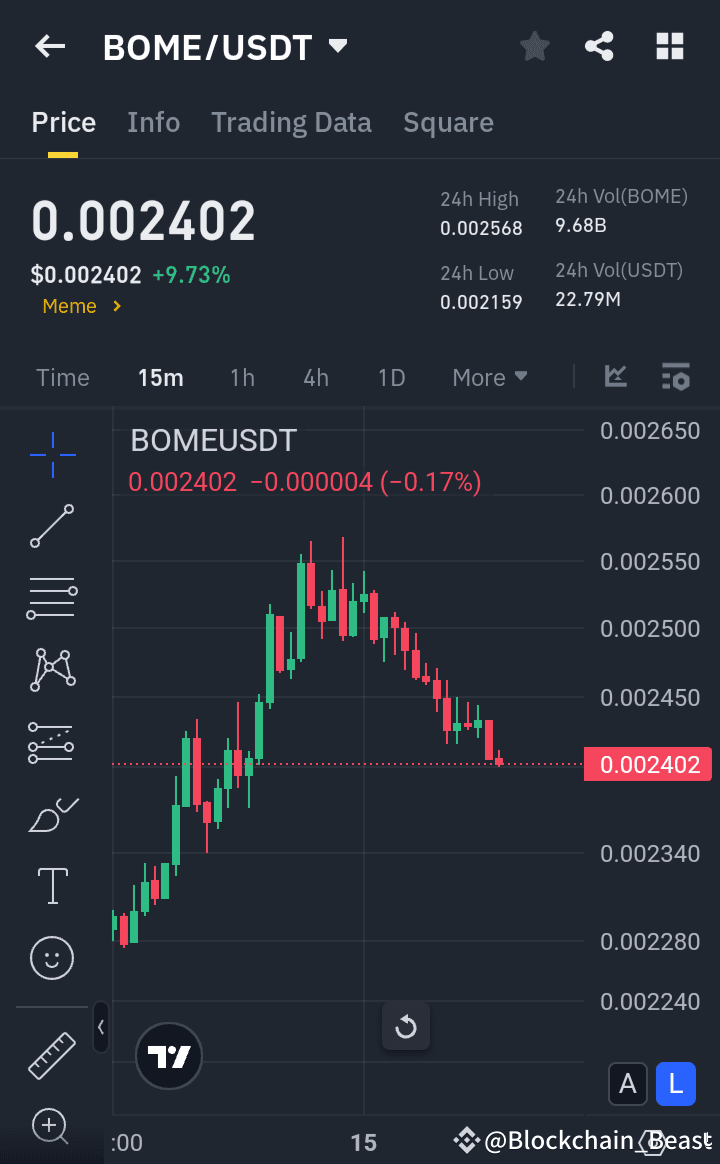
Task: Open chart display settings
Action: 676,377
